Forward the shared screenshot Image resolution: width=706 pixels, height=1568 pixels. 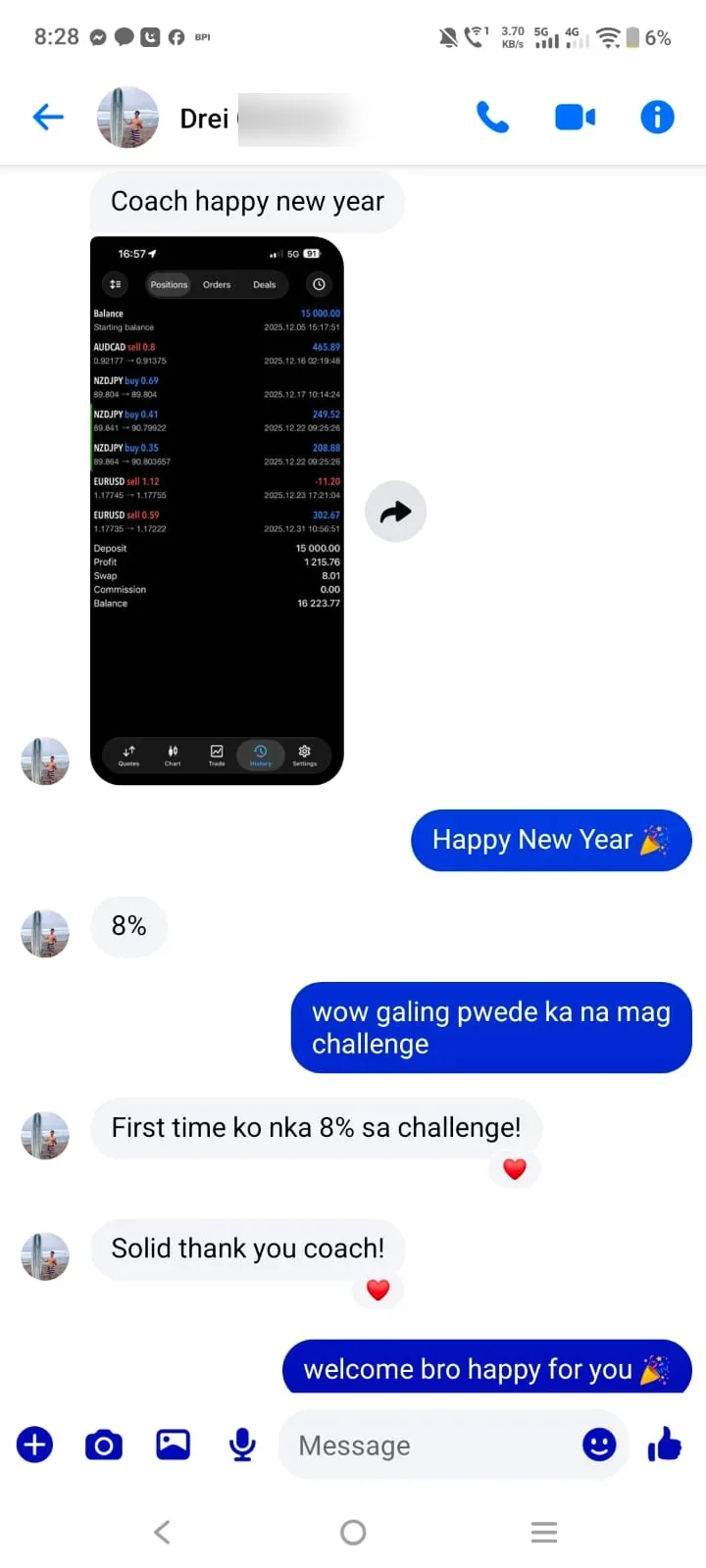pos(395,512)
